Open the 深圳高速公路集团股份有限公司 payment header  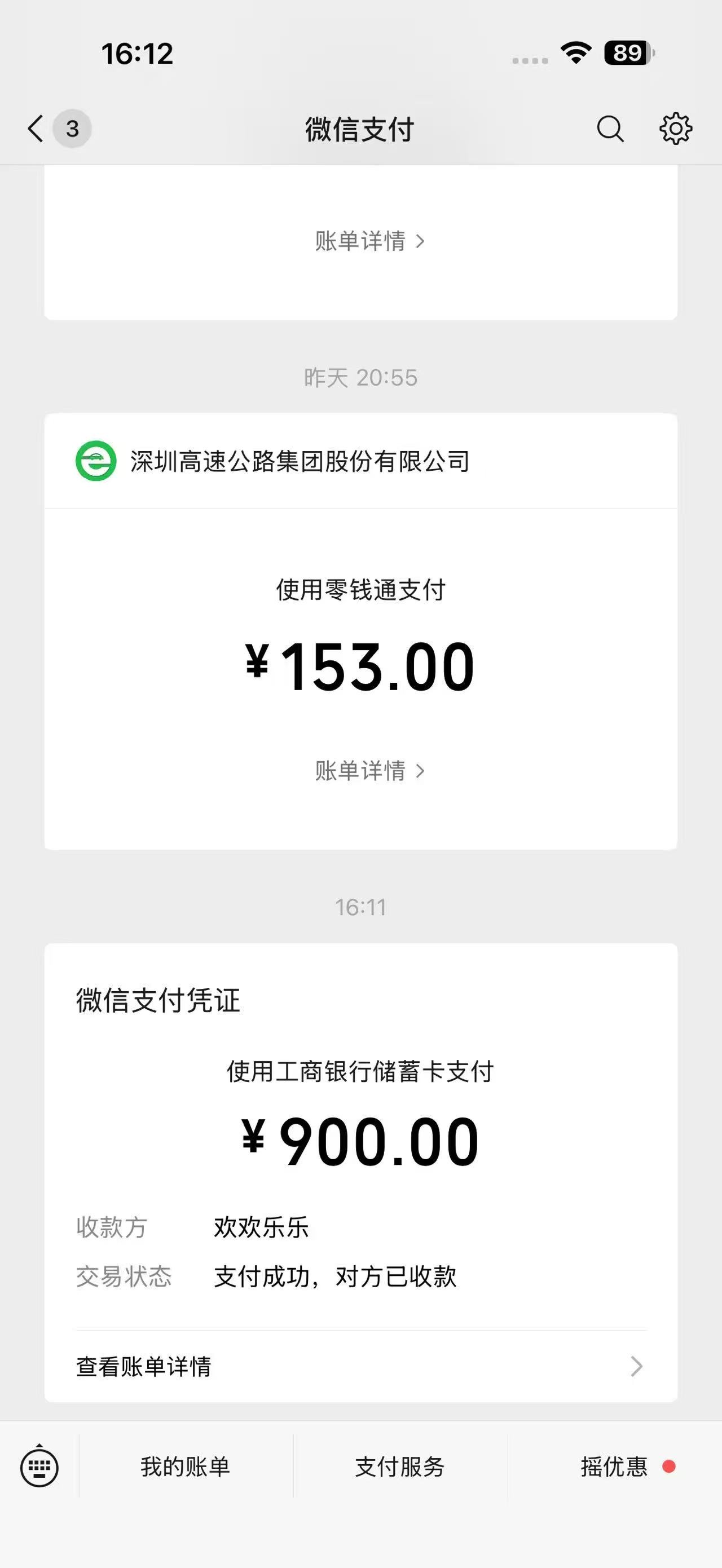pos(300,461)
